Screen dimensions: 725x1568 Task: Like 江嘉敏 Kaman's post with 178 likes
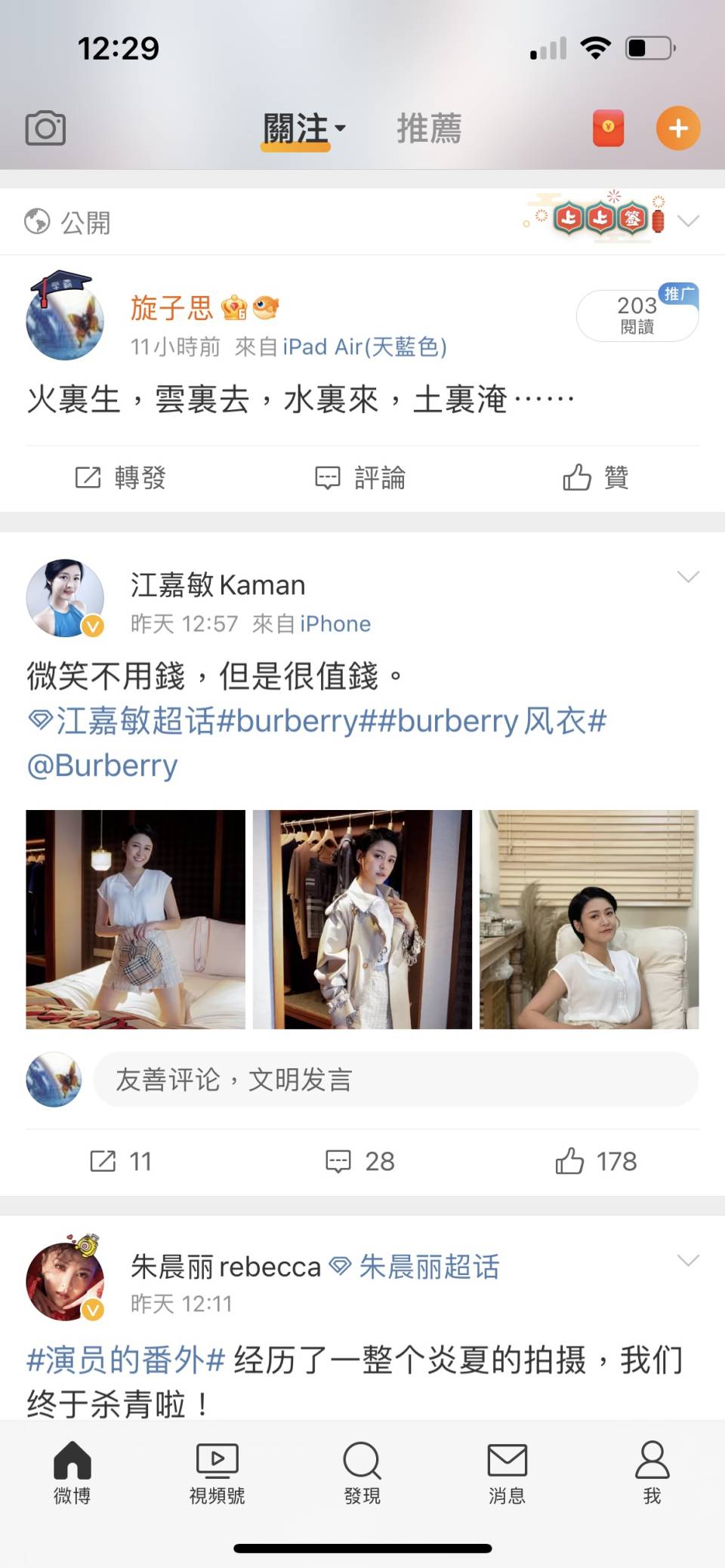(596, 1161)
